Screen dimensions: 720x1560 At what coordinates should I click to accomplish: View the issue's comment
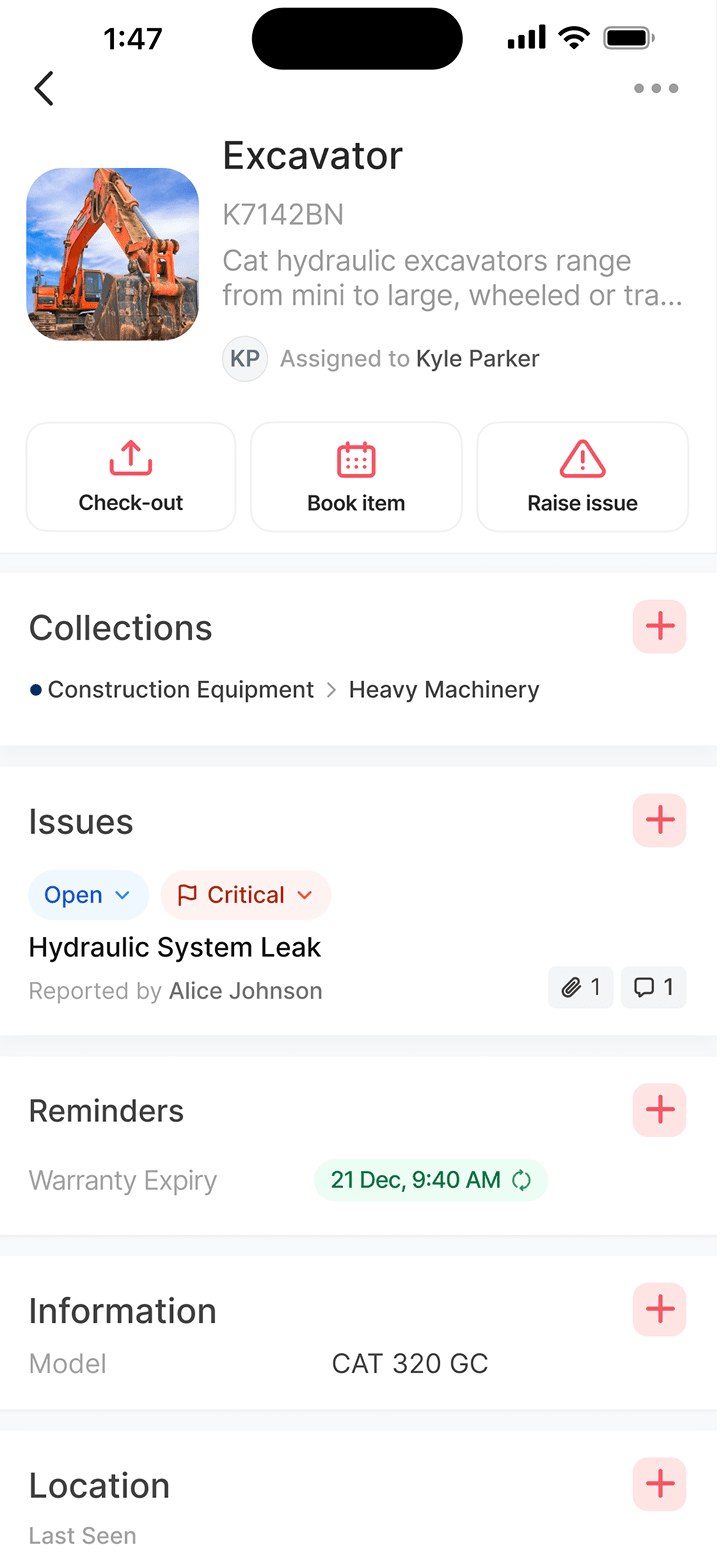(x=654, y=988)
